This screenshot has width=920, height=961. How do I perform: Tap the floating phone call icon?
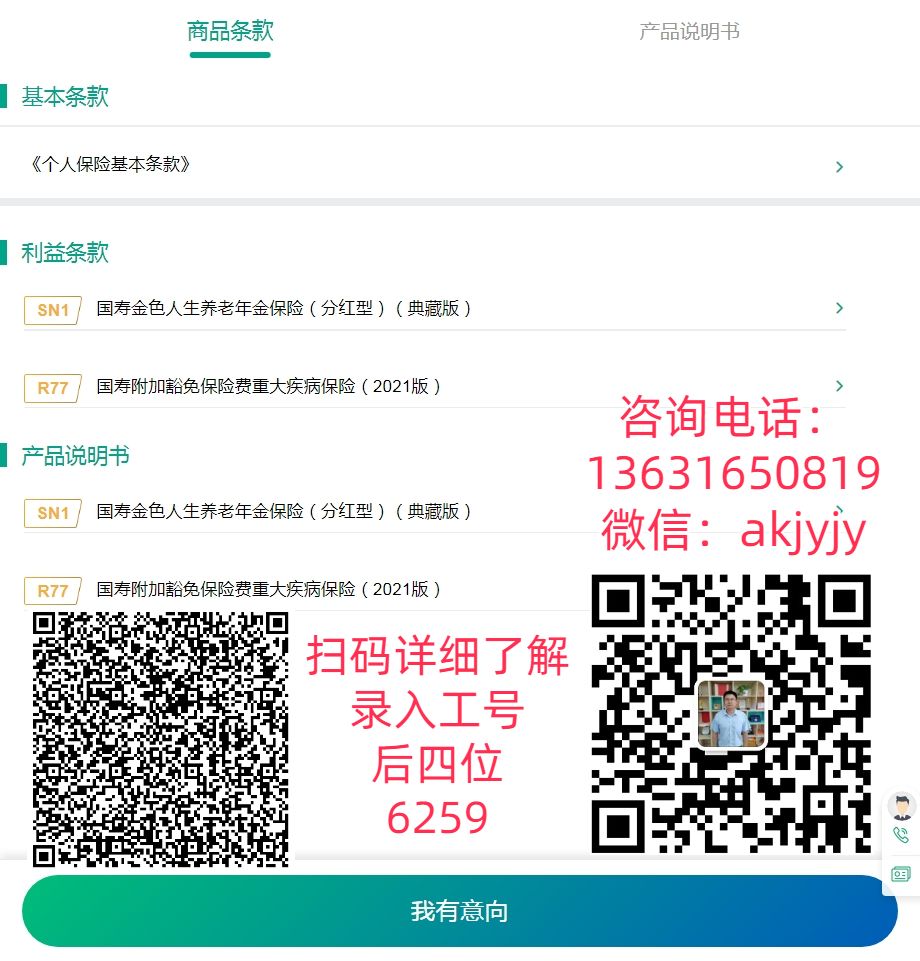[902, 837]
